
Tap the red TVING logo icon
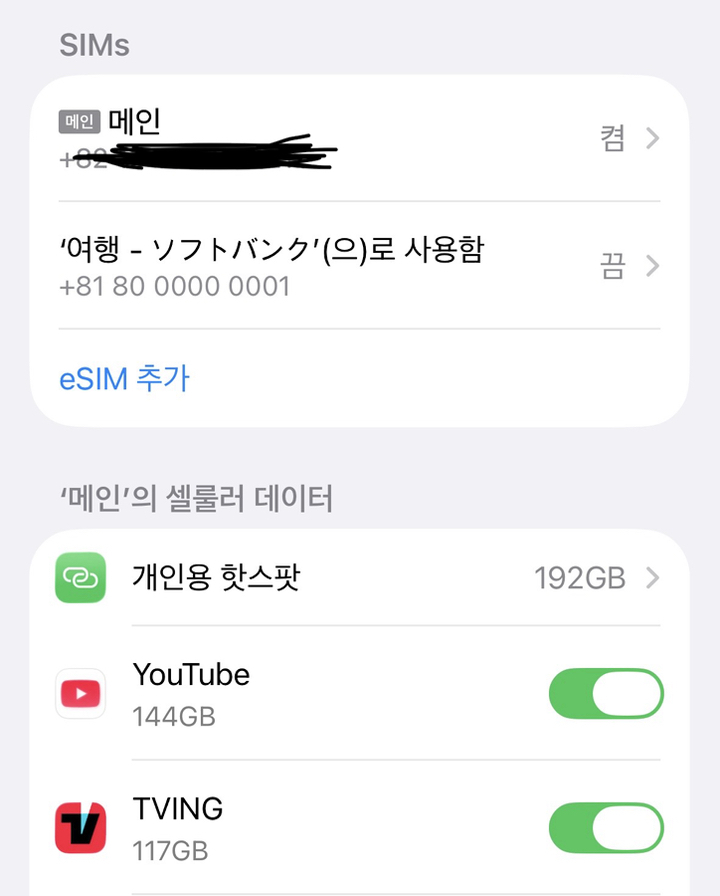[80, 828]
